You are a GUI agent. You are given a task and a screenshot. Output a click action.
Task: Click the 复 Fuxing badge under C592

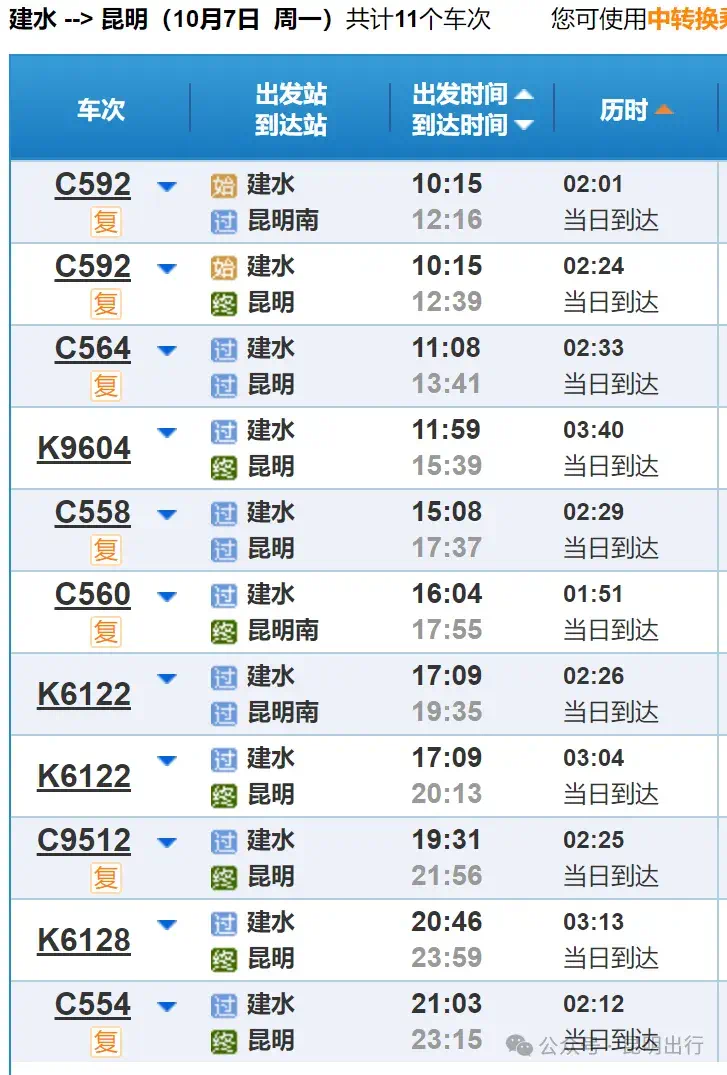[104, 220]
